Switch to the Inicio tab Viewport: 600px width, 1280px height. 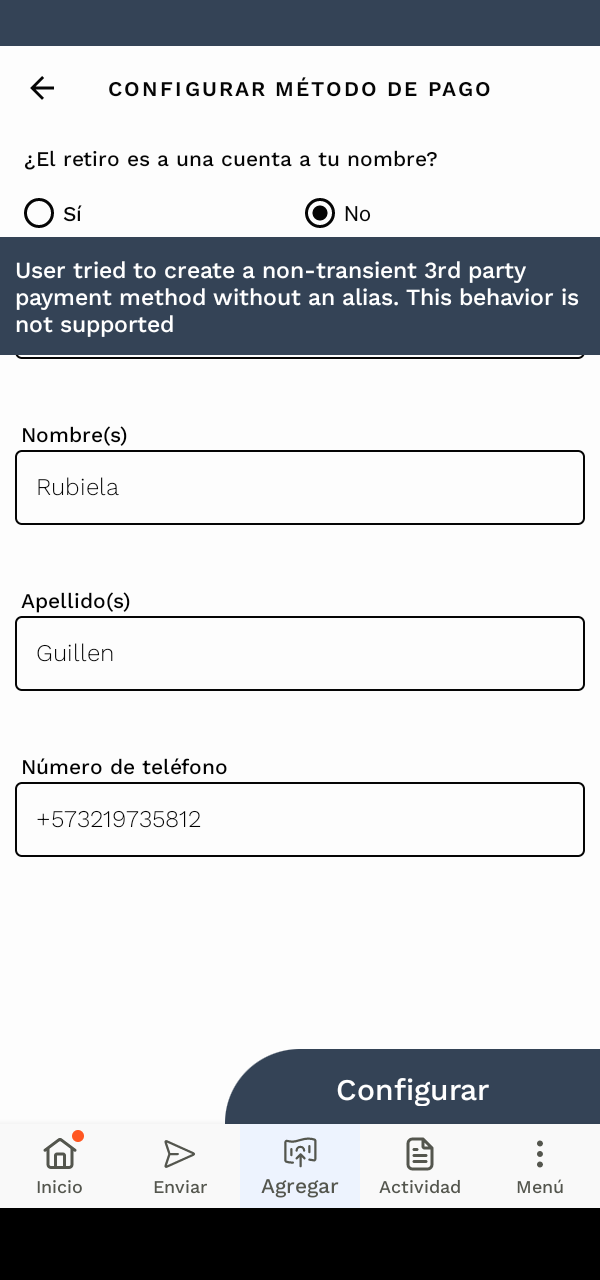click(x=60, y=1166)
